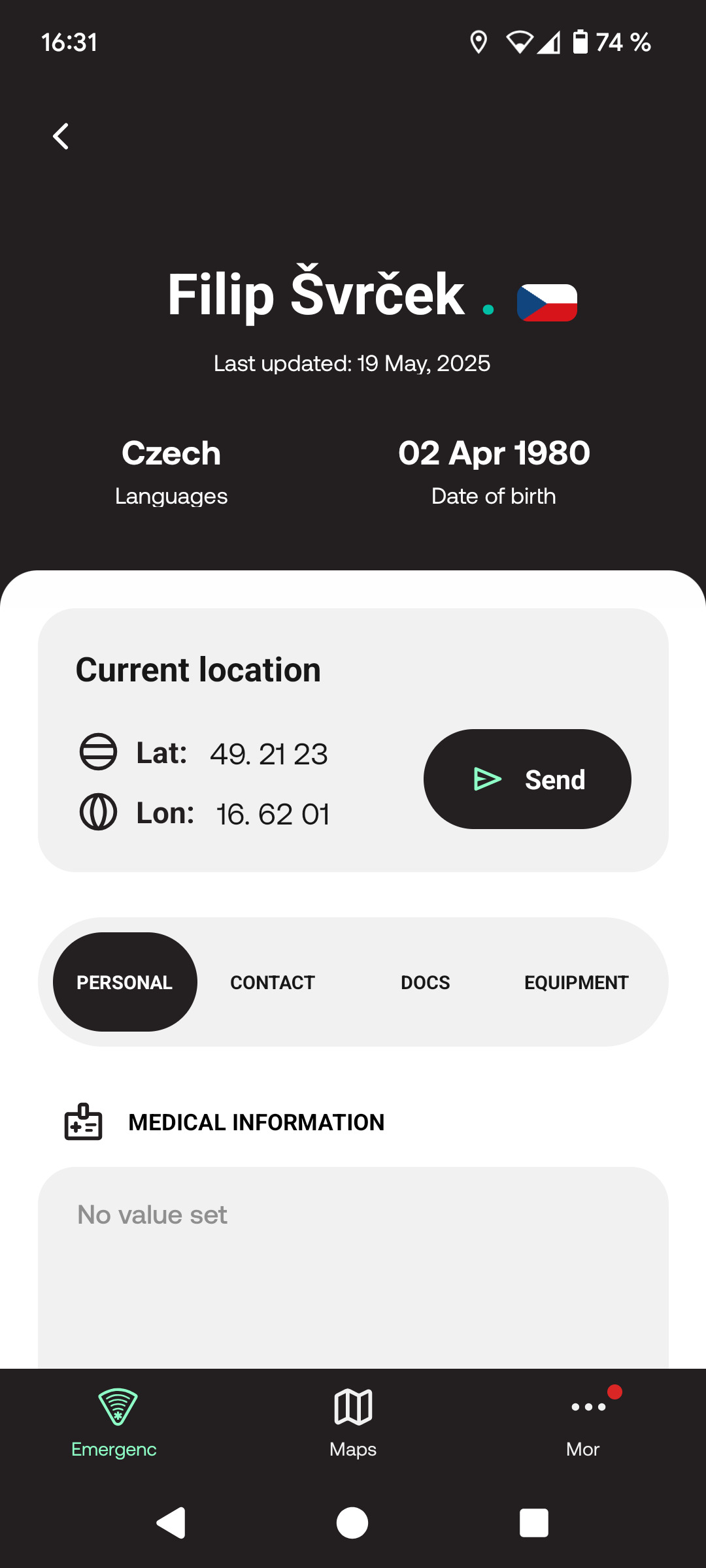Open the Emergency section in bottom navigation
The width and height of the screenshot is (706, 1568).
click(x=114, y=1421)
